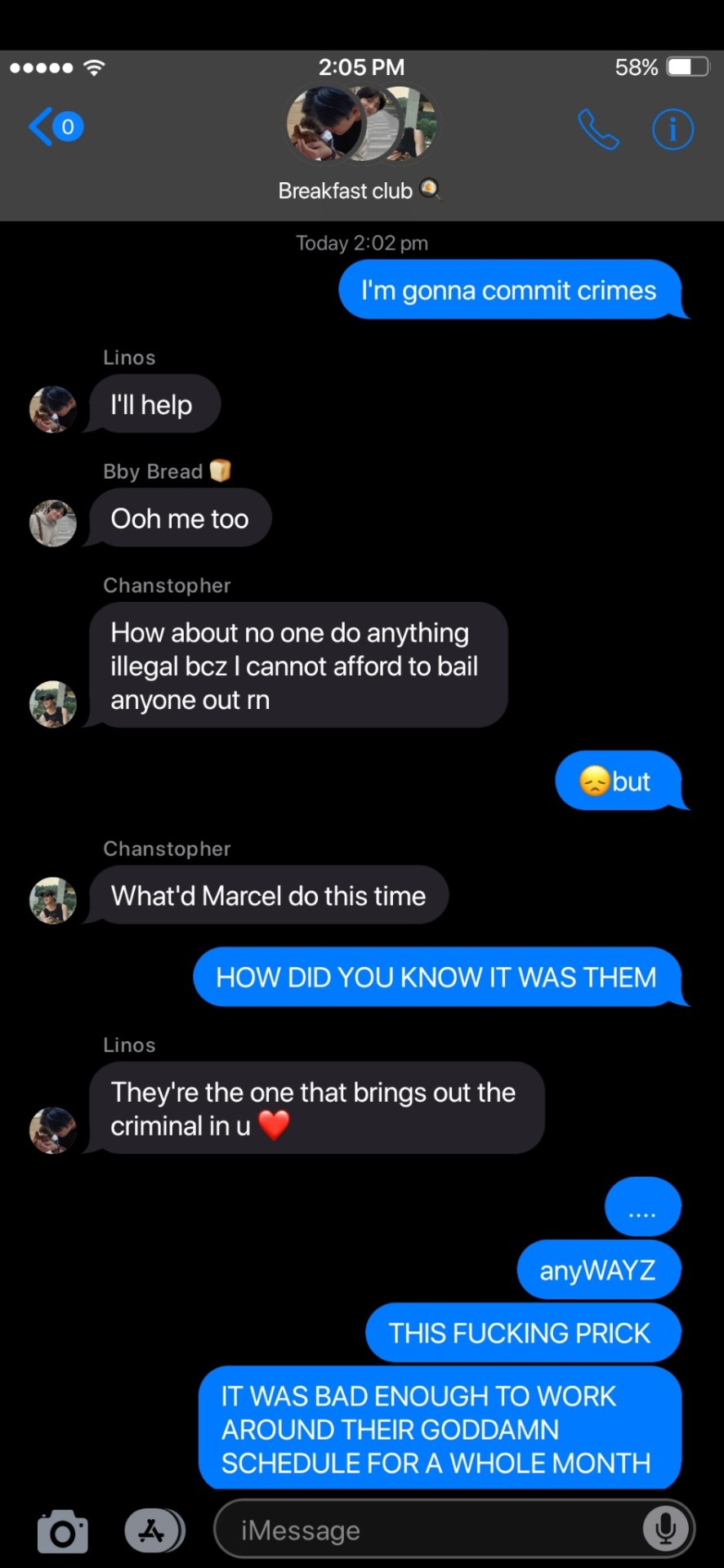The width and height of the screenshot is (724, 1568).
Task: Open the App Store apps drawer
Action: pyautogui.click(x=154, y=1530)
